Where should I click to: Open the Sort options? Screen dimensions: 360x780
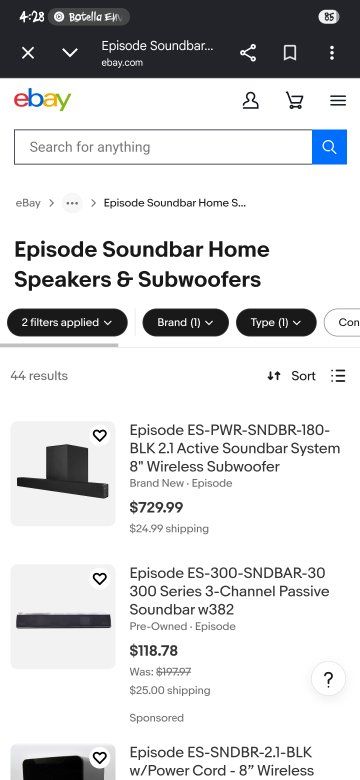click(x=291, y=376)
